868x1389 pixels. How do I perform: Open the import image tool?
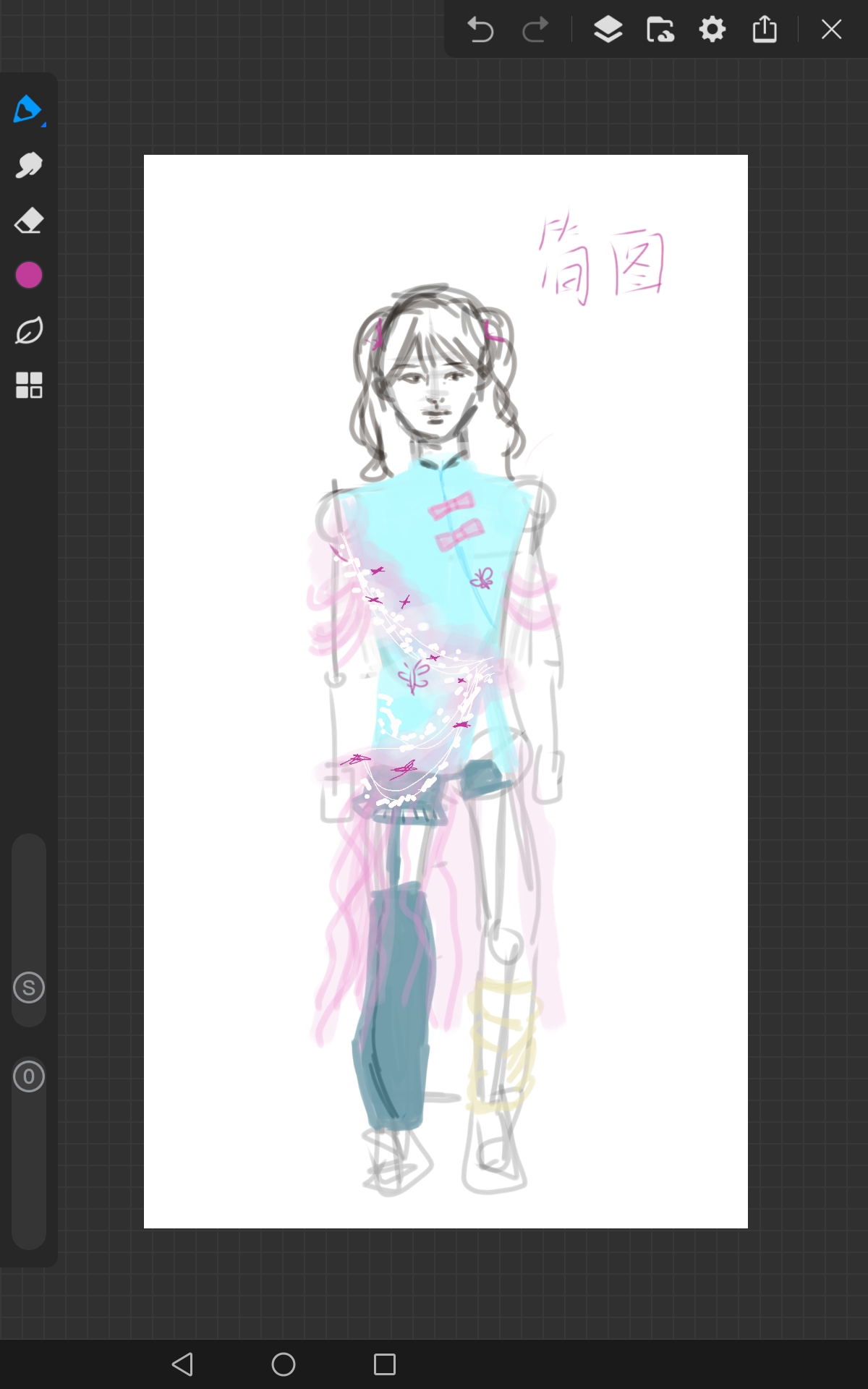click(x=660, y=30)
